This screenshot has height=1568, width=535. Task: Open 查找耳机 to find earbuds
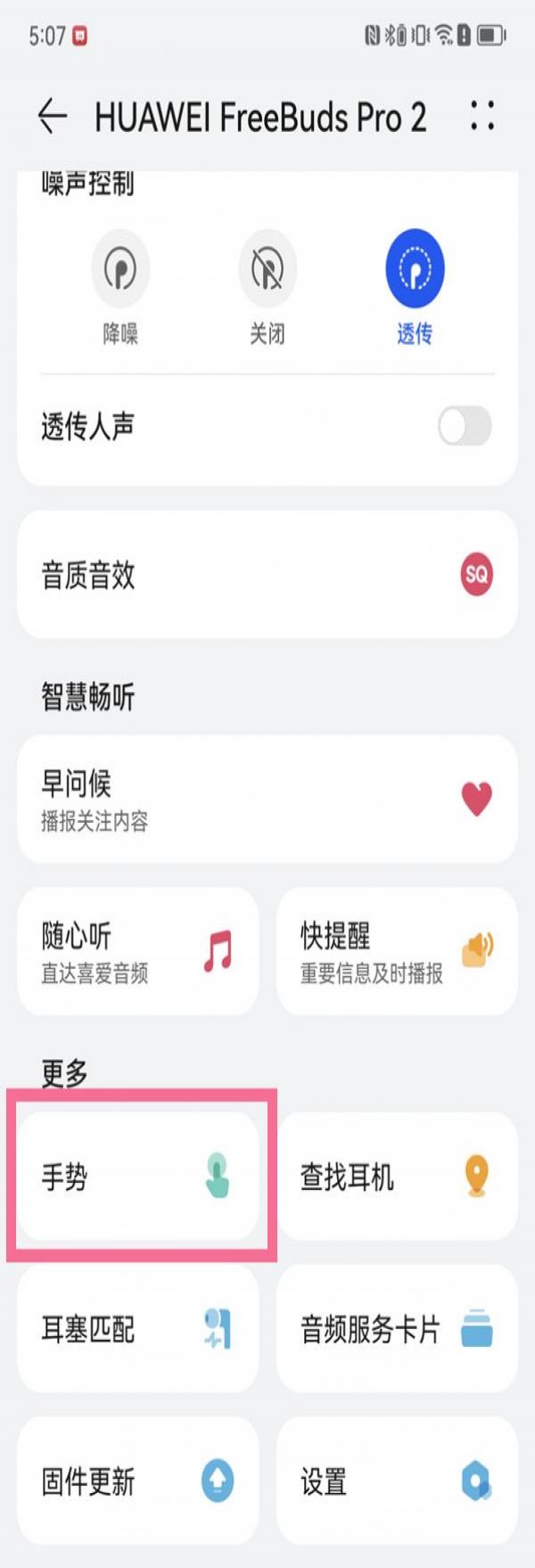click(397, 1177)
